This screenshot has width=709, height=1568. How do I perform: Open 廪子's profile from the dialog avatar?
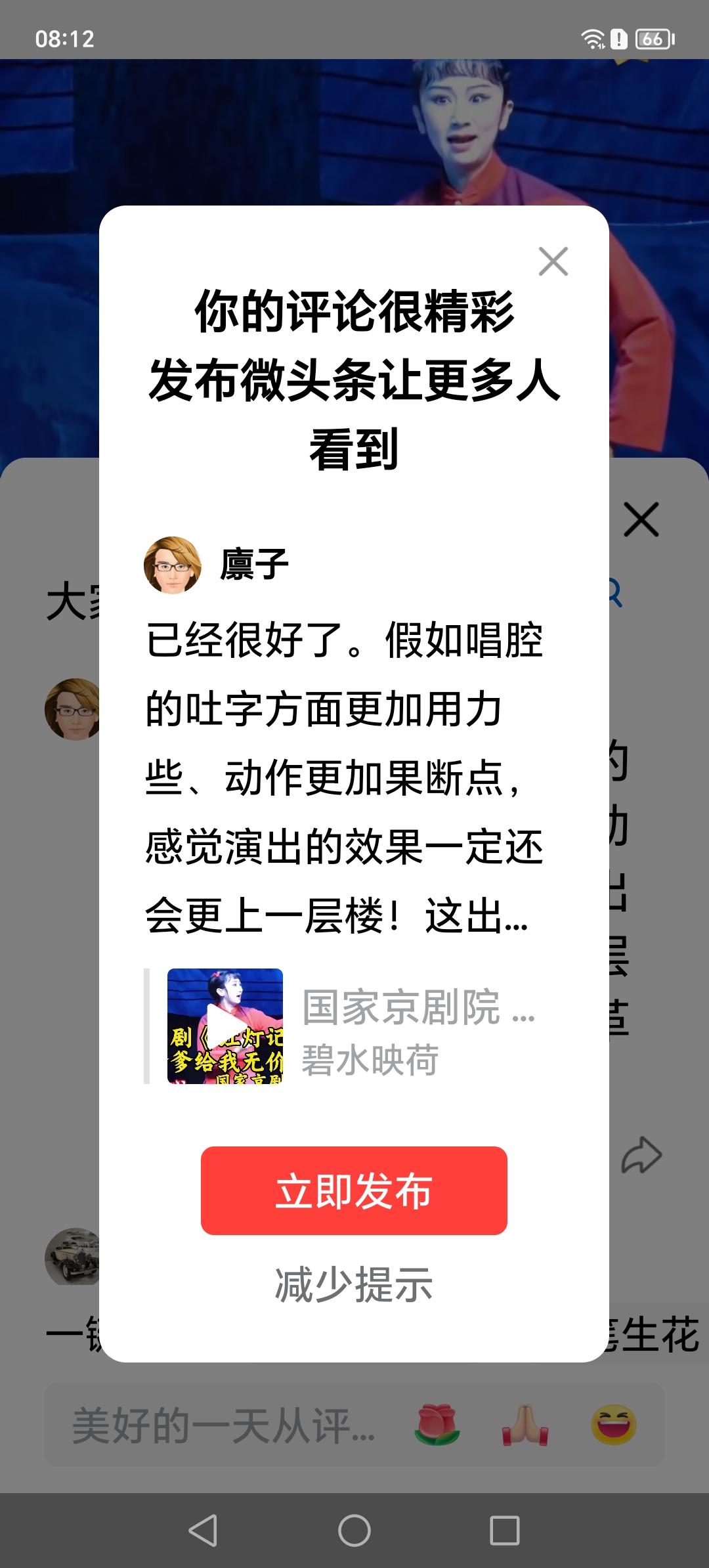pyautogui.click(x=174, y=561)
